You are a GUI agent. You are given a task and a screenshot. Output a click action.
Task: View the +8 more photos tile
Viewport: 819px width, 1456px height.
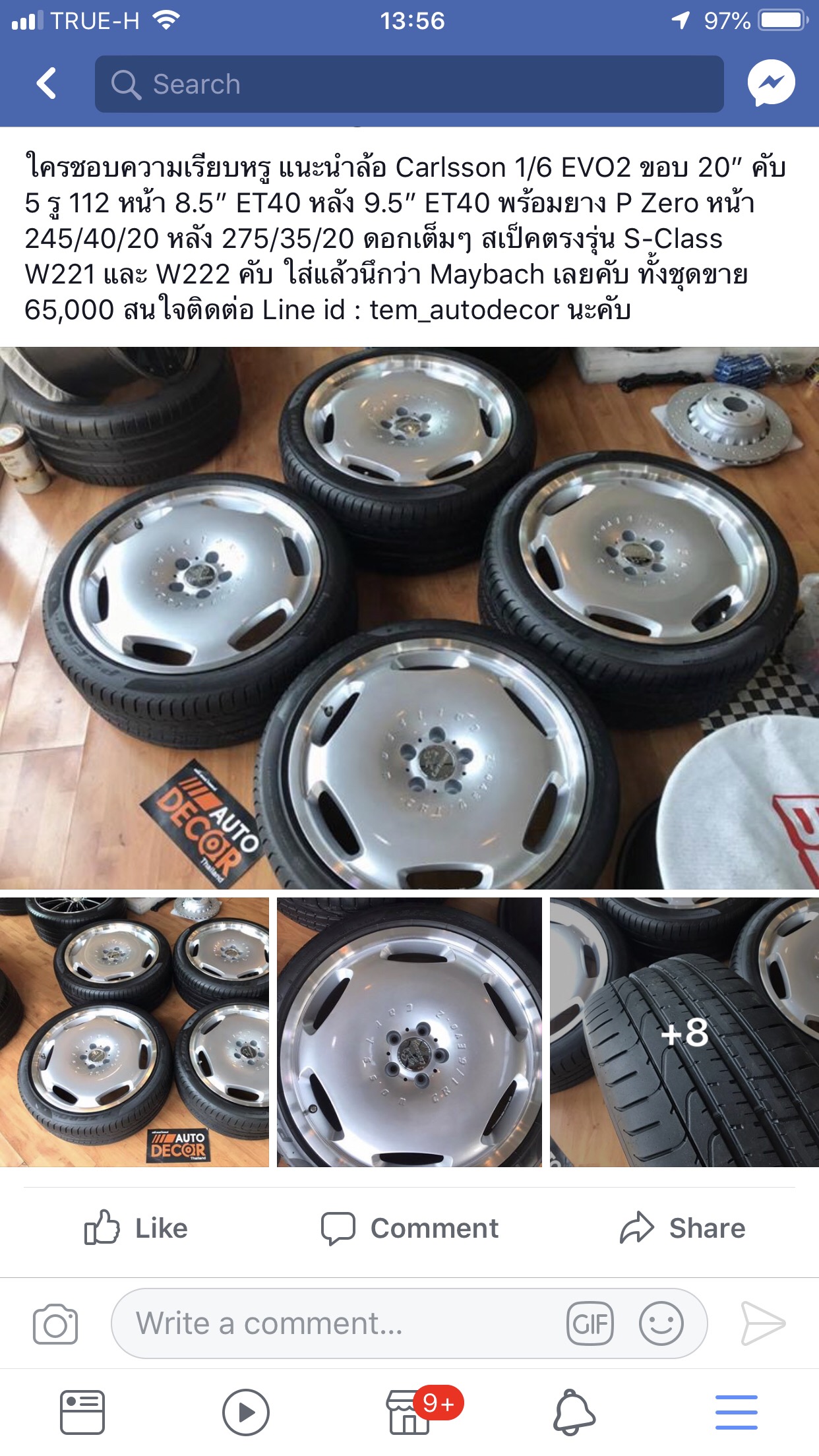click(684, 1032)
